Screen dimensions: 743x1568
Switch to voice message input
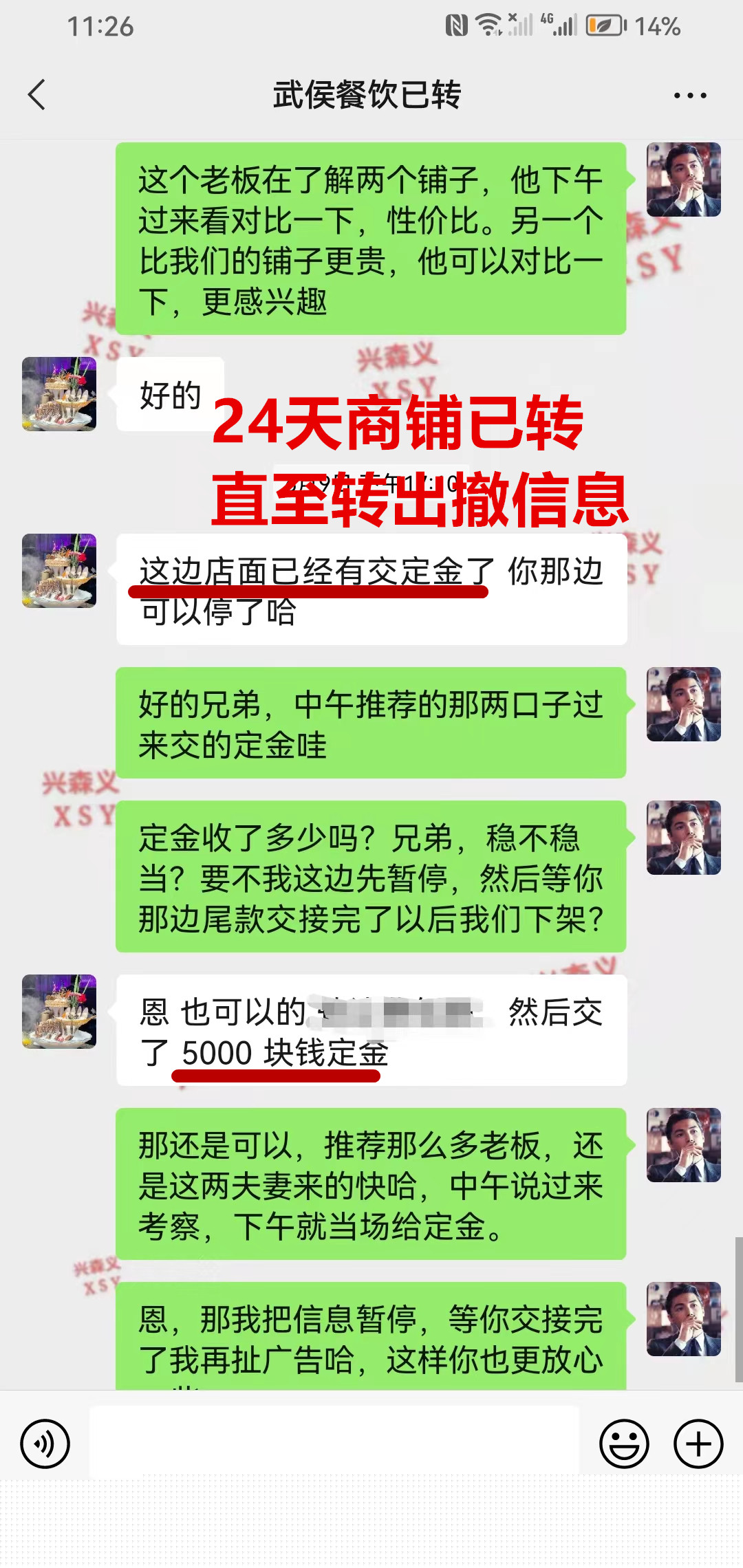pos(45,1444)
